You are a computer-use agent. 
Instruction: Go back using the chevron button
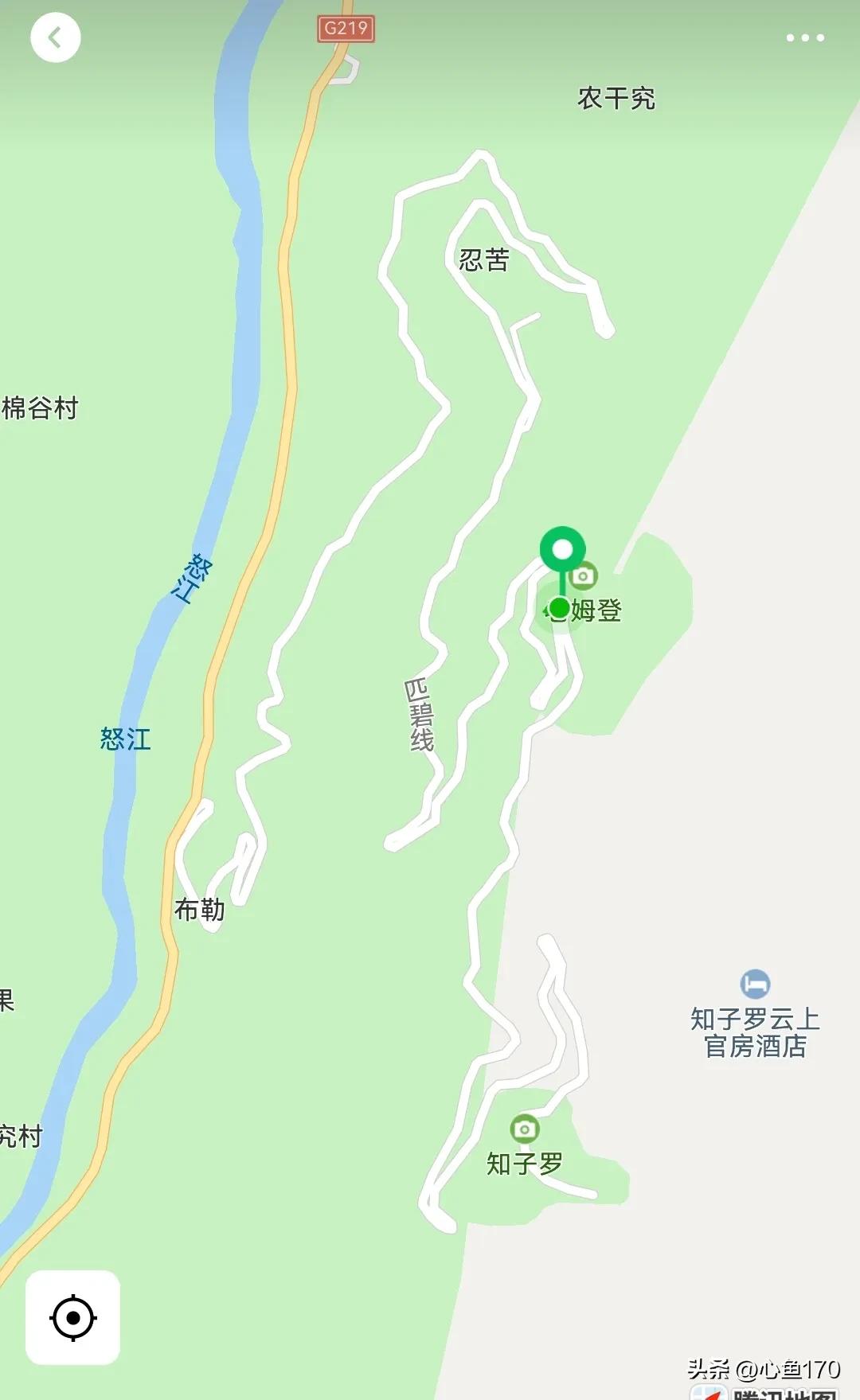tap(56, 36)
